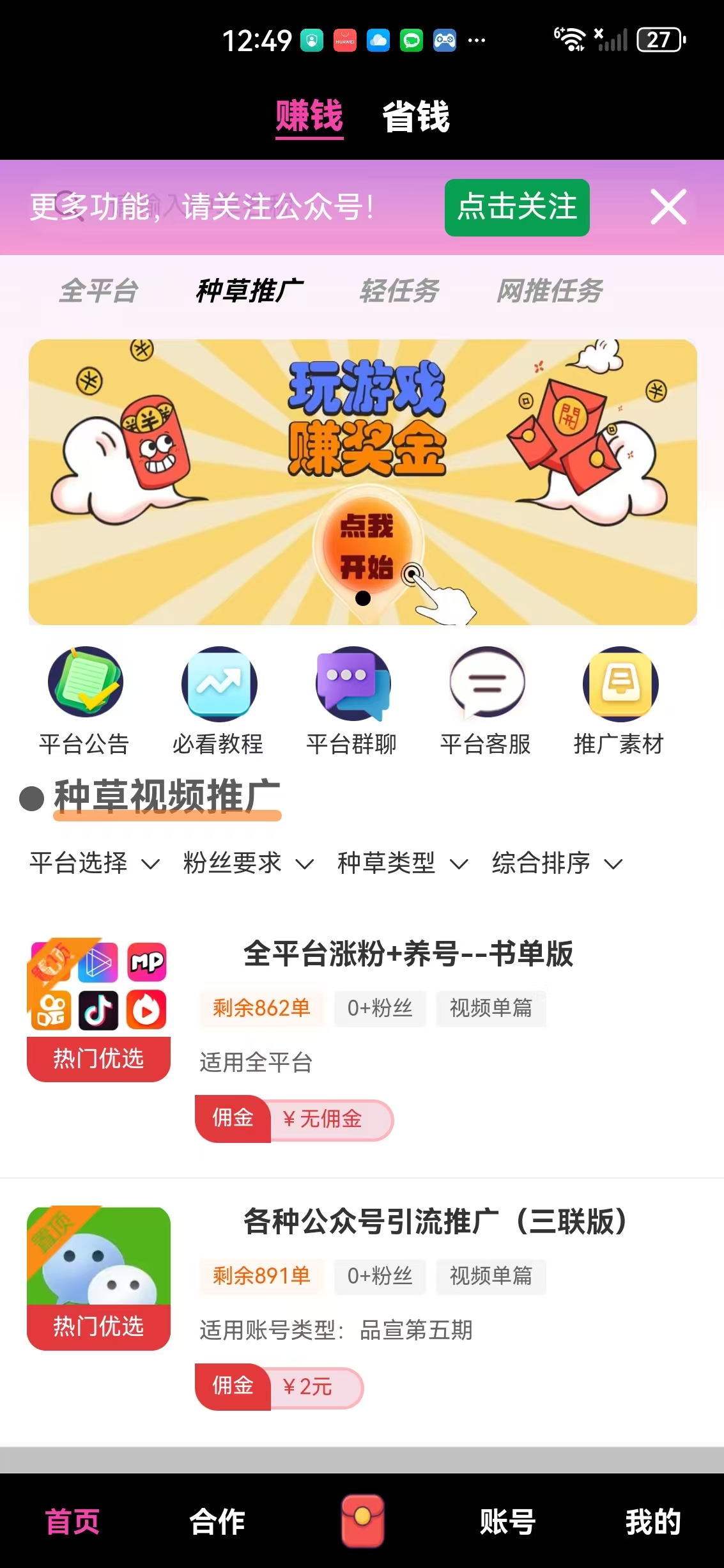Open the 平台群聊 group chat icon

(353, 684)
